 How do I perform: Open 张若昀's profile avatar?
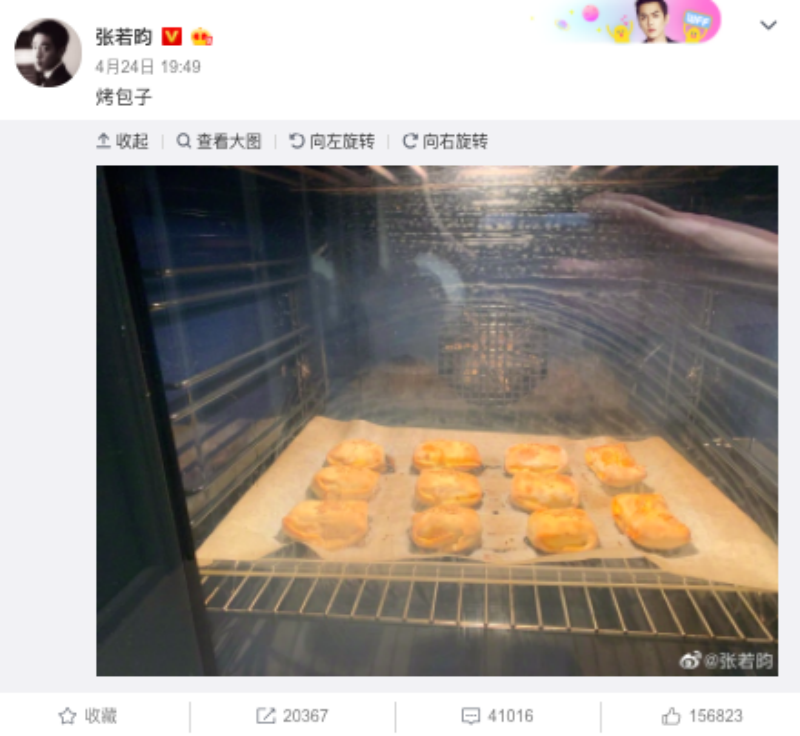click(48, 52)
